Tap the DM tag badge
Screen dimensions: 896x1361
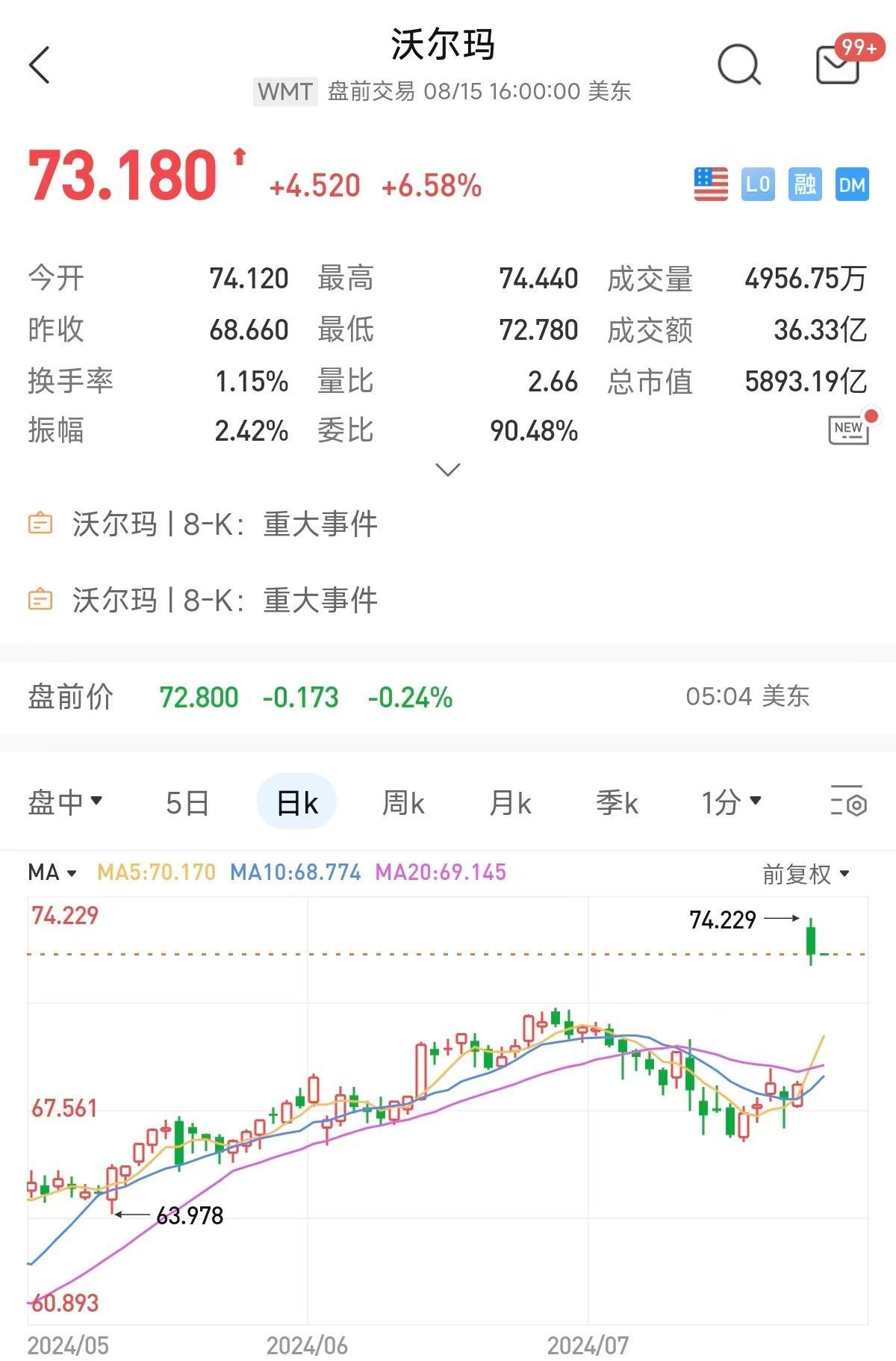point(852,185)
